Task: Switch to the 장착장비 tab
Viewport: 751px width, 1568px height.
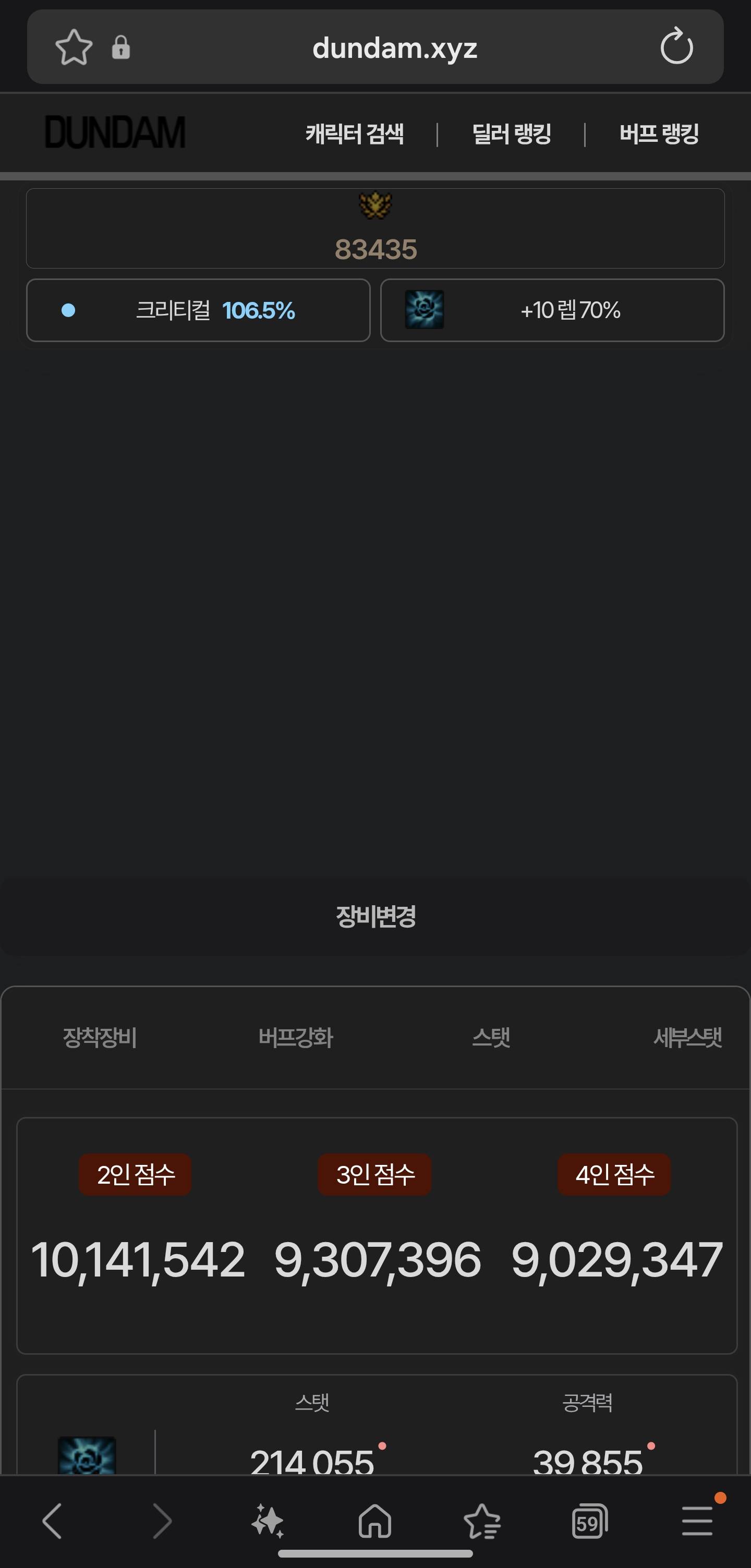Action: (x=100, y=1037)
